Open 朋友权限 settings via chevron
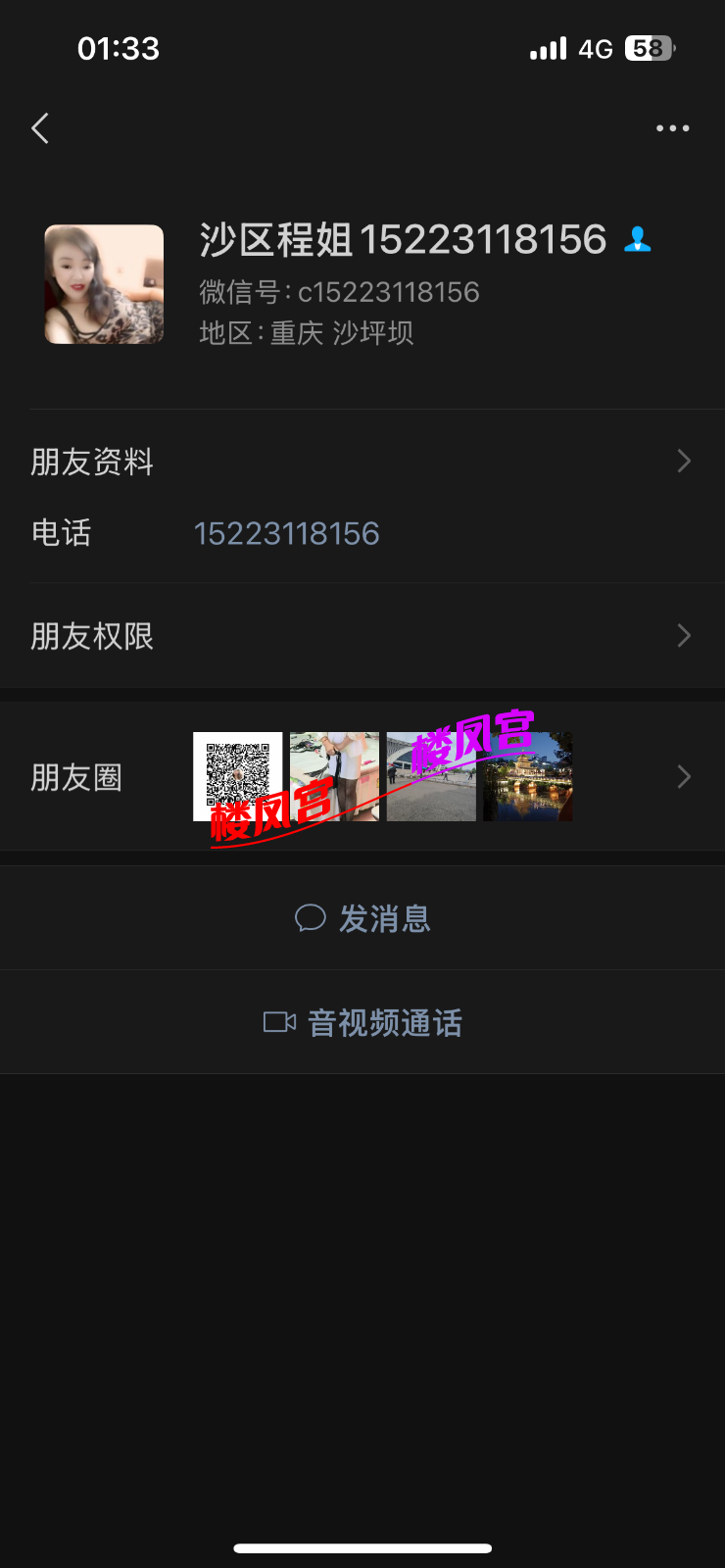 683,635
